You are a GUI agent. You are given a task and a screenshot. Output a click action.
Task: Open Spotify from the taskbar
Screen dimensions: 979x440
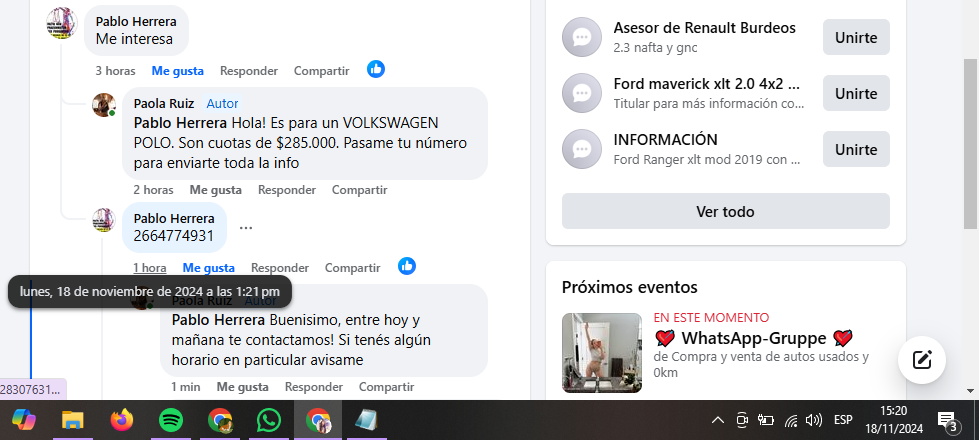(x=171, y=420)
